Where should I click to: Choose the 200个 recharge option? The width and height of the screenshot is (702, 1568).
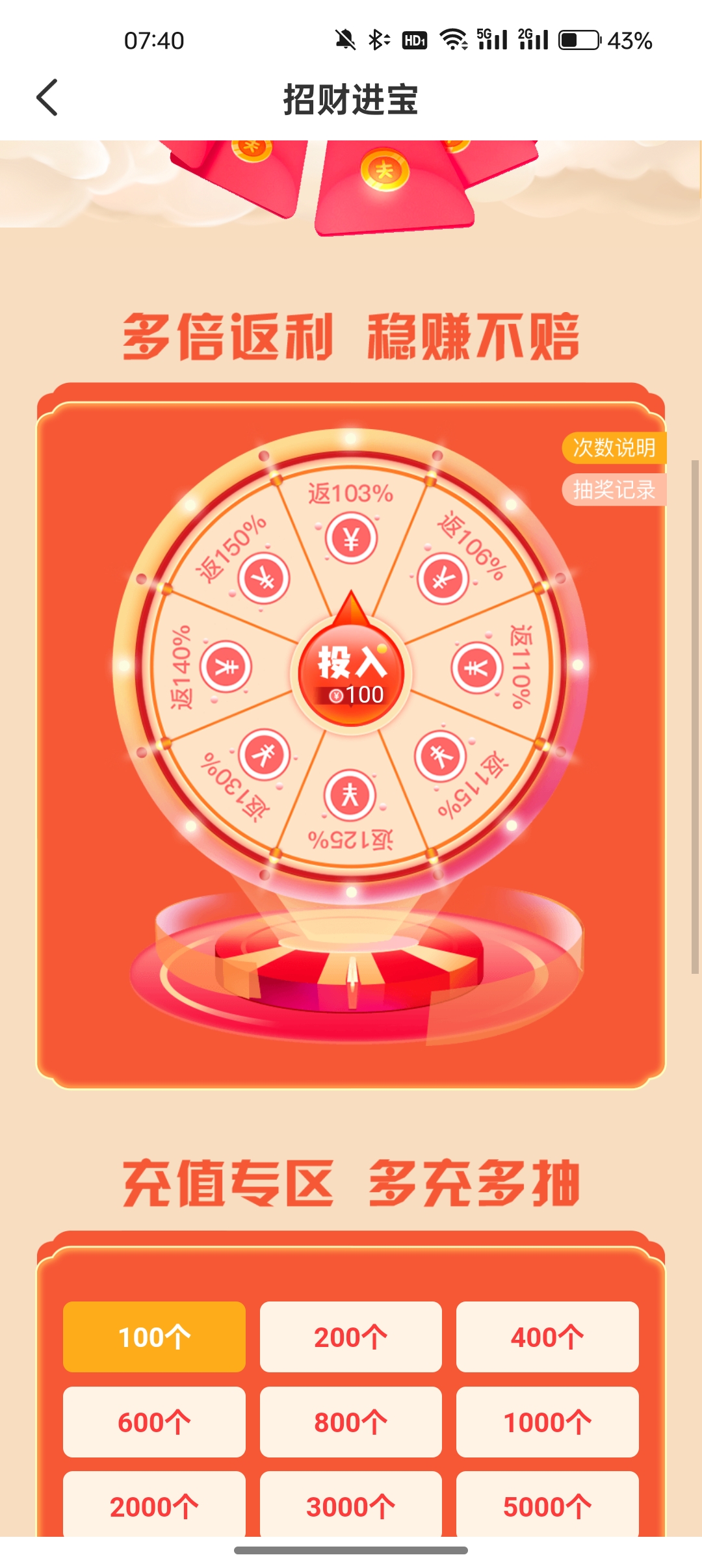[351, 1337]
